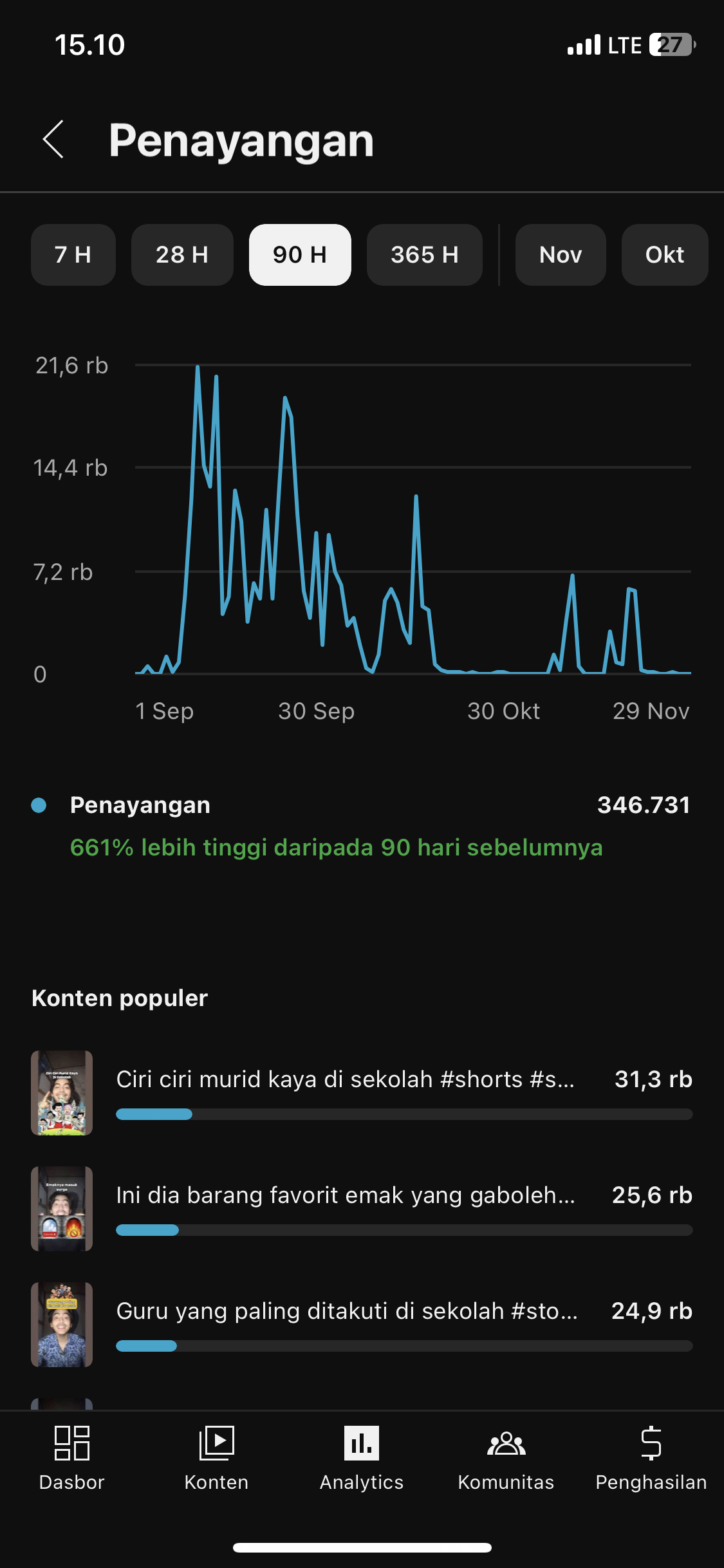Switch to the Konten tab

[x=217, y=1459]
